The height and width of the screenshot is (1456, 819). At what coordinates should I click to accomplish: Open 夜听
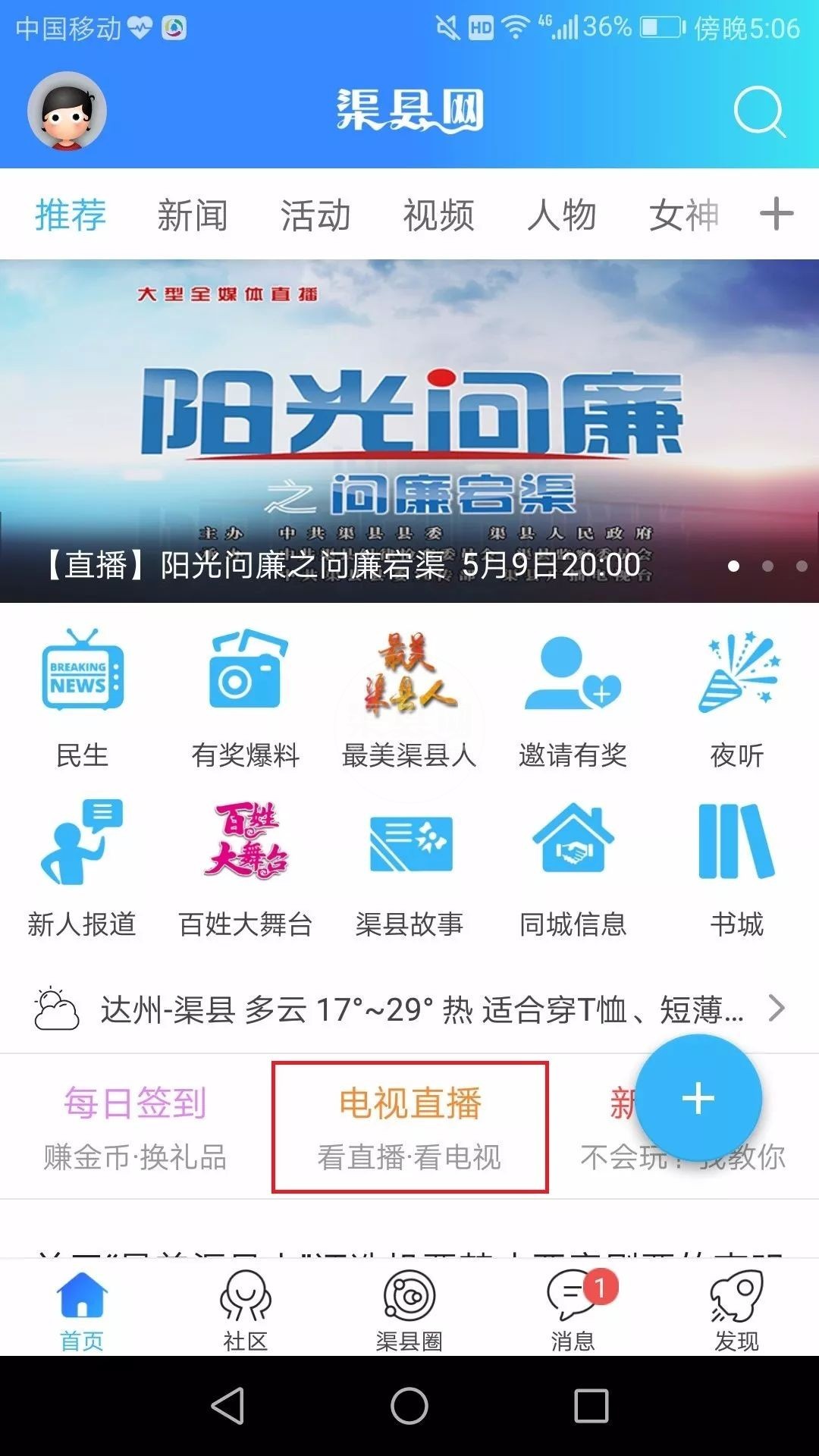click(737, 698)
